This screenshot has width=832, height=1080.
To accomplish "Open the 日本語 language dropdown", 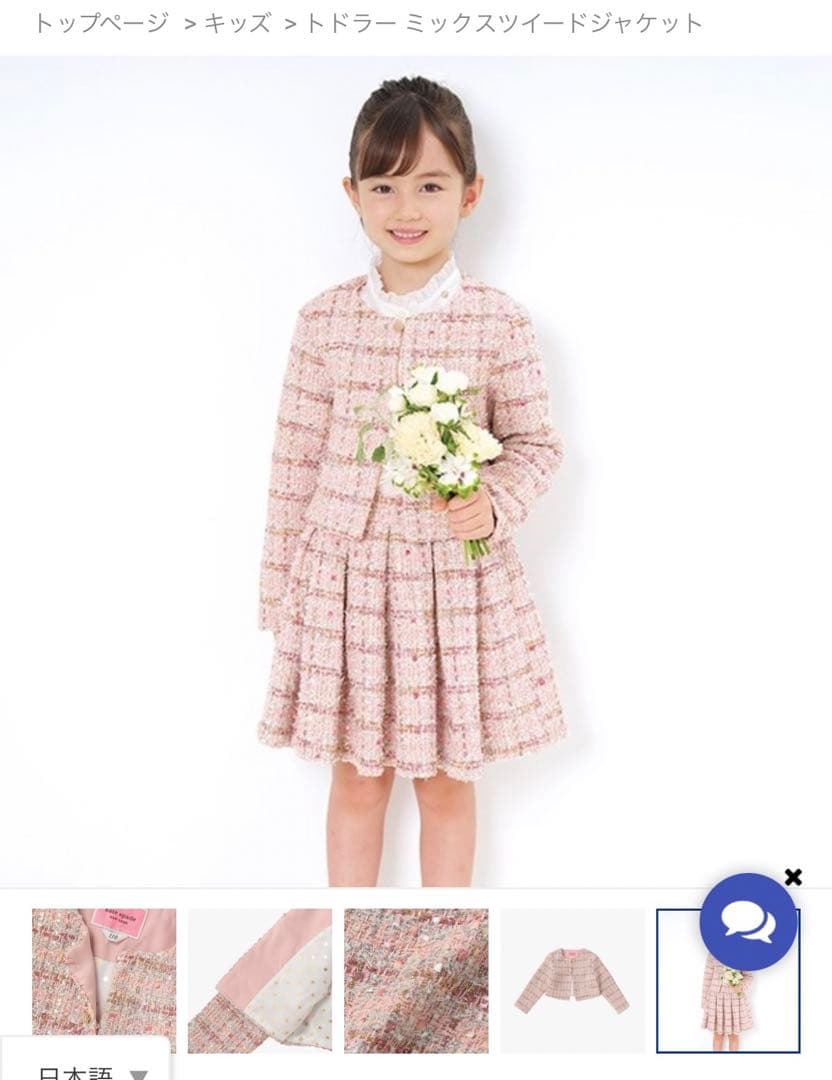I will pos(92,1070).
